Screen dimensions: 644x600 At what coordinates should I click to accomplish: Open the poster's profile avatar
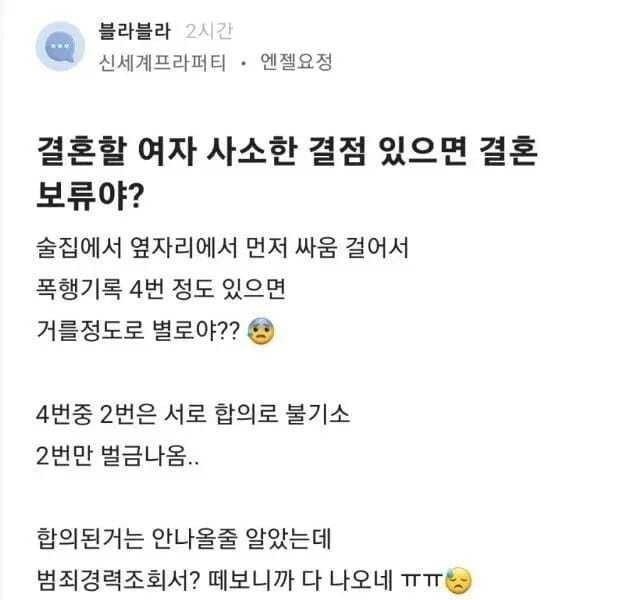(x=59, y=48)
